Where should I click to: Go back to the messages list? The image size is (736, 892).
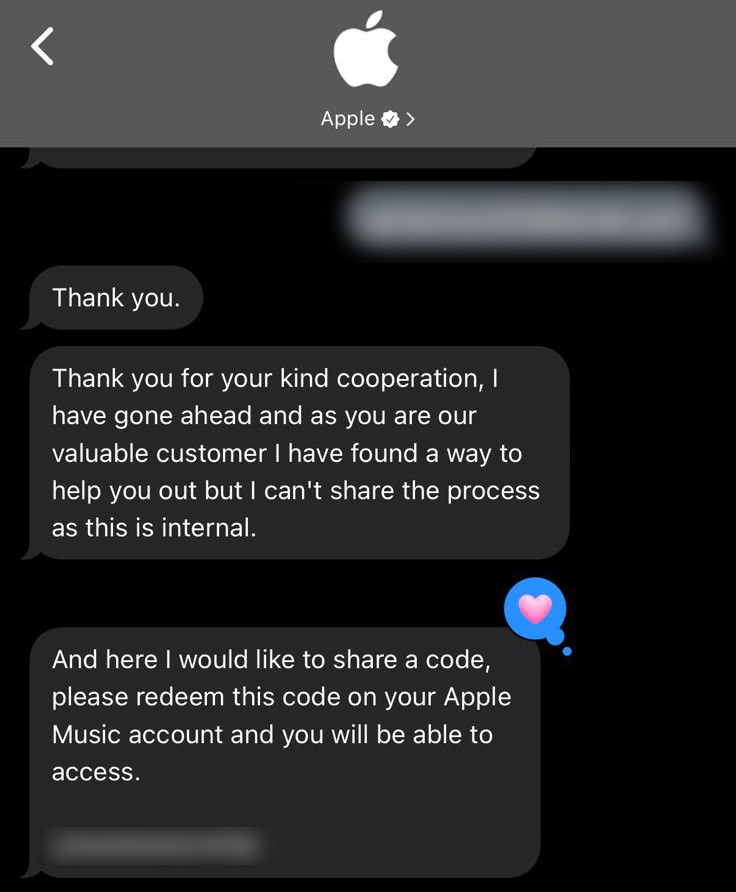click(42, 46)
